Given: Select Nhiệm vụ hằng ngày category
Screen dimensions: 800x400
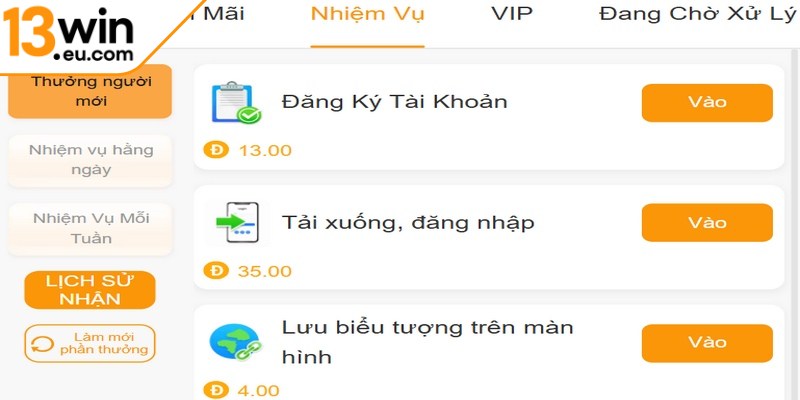Looking at the screenshot, I should coord(90,160).
